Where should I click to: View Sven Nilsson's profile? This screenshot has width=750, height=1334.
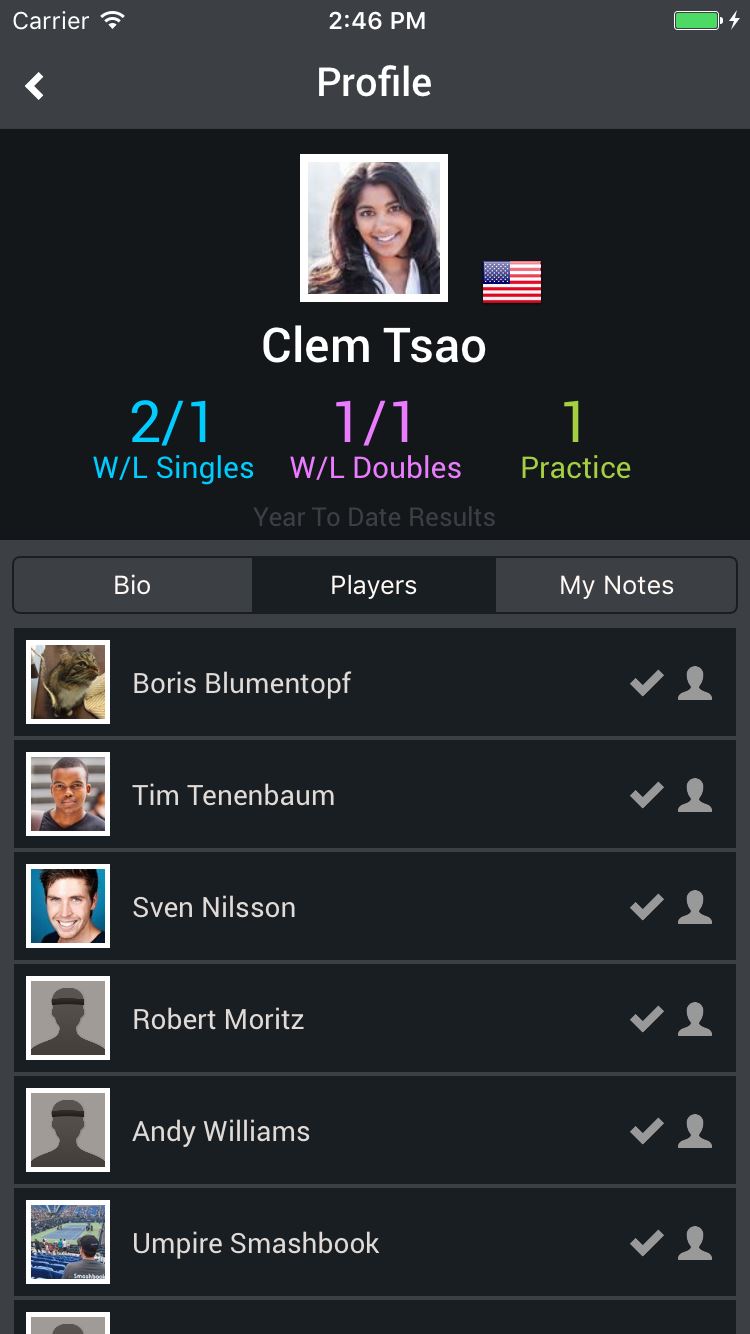tap(375, 907)
